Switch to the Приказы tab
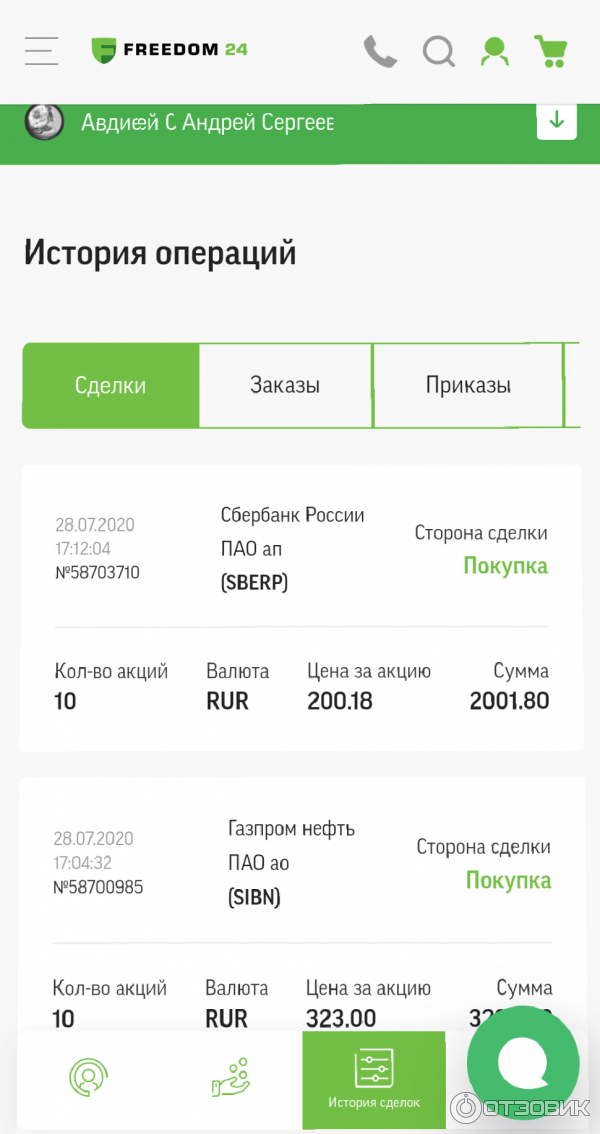600x1134 pixels. pyautogui.click(x=468, y=385)
